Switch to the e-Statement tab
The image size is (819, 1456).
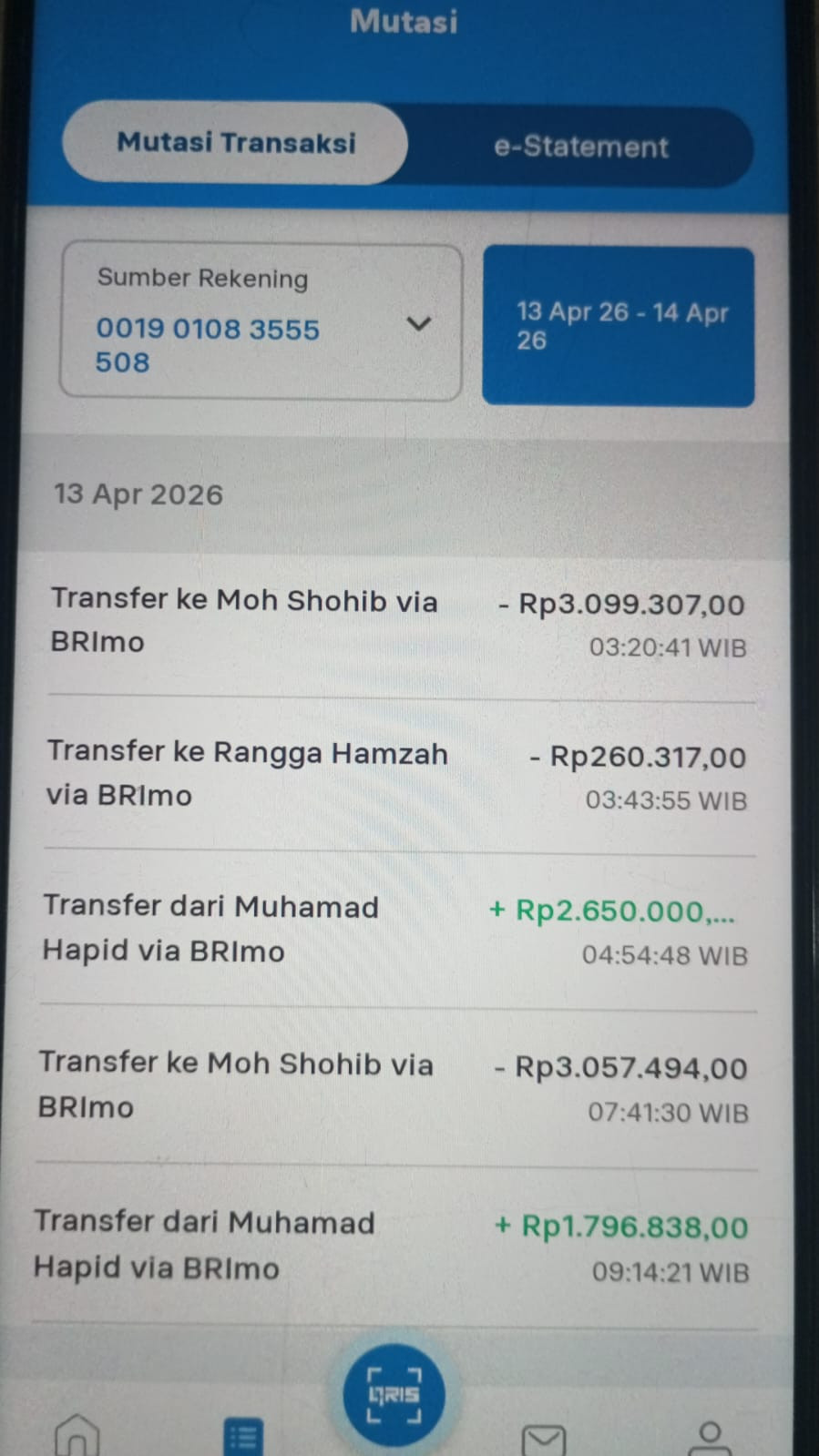(580, 147)
